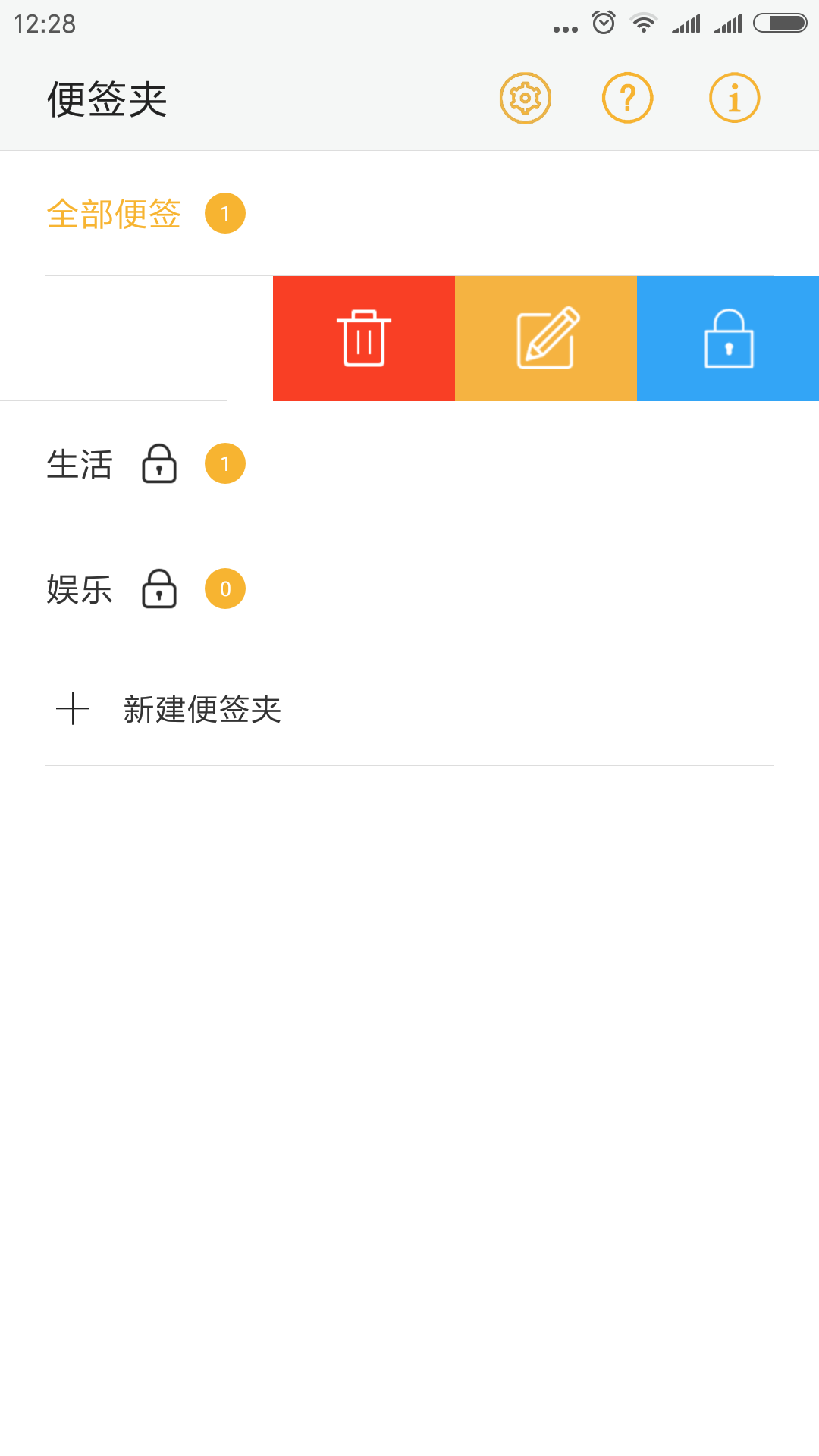Screen dimensions: 819x1456
Task: Open the 娱乐 folder
Action: point(80,588)
